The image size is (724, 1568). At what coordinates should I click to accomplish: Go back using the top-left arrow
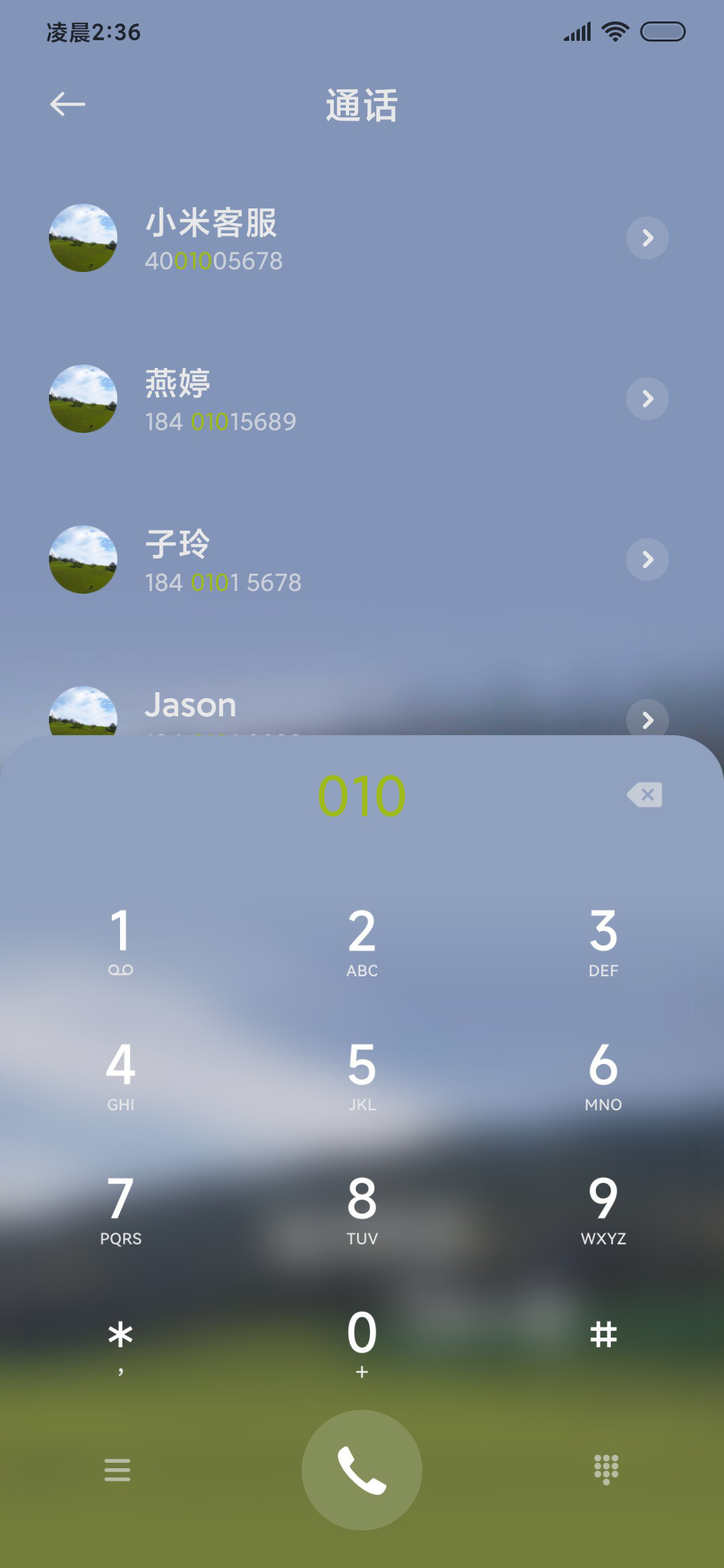68,104
